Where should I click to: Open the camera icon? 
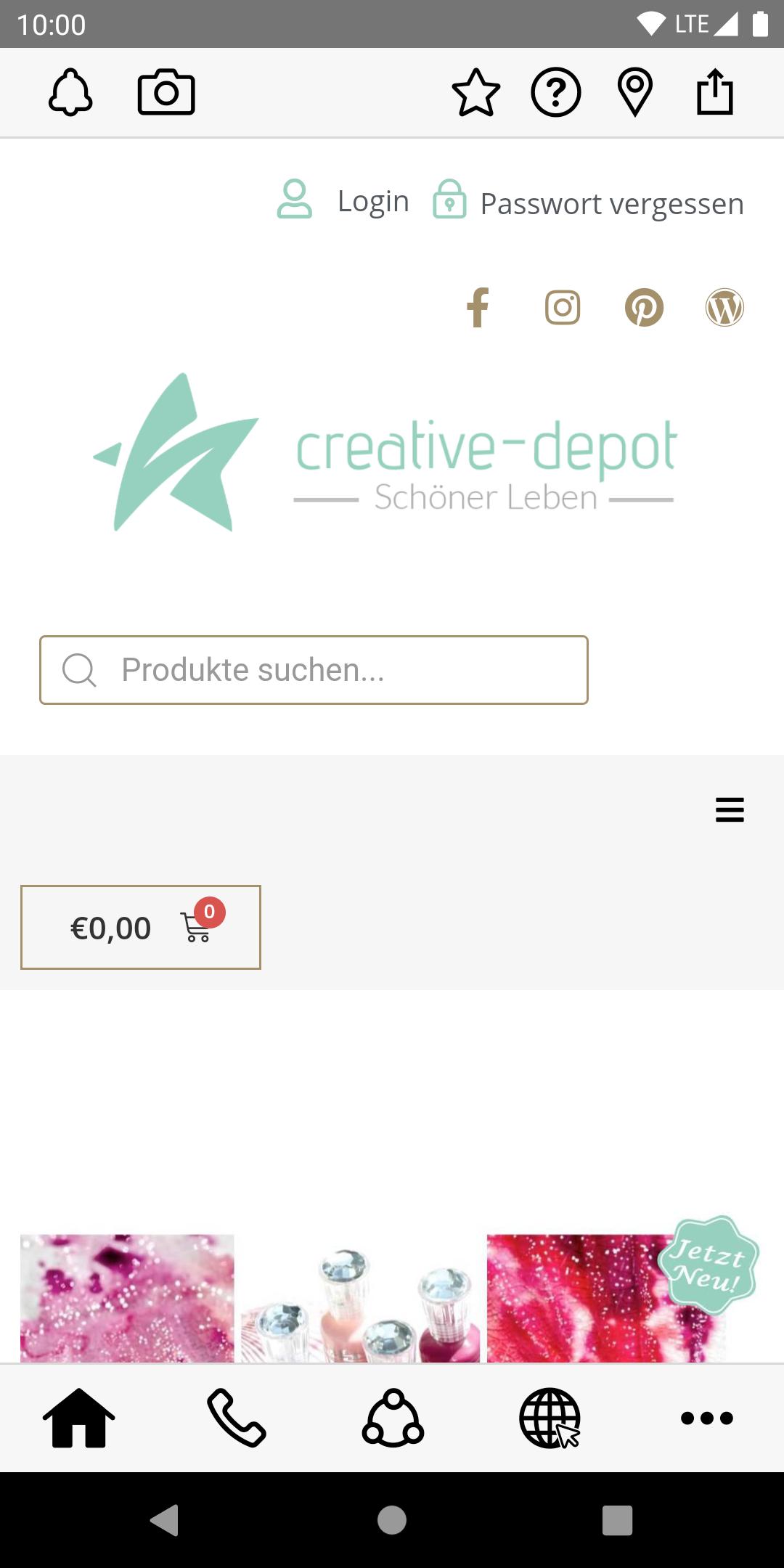pyautogui.click(x=166, y=92)
